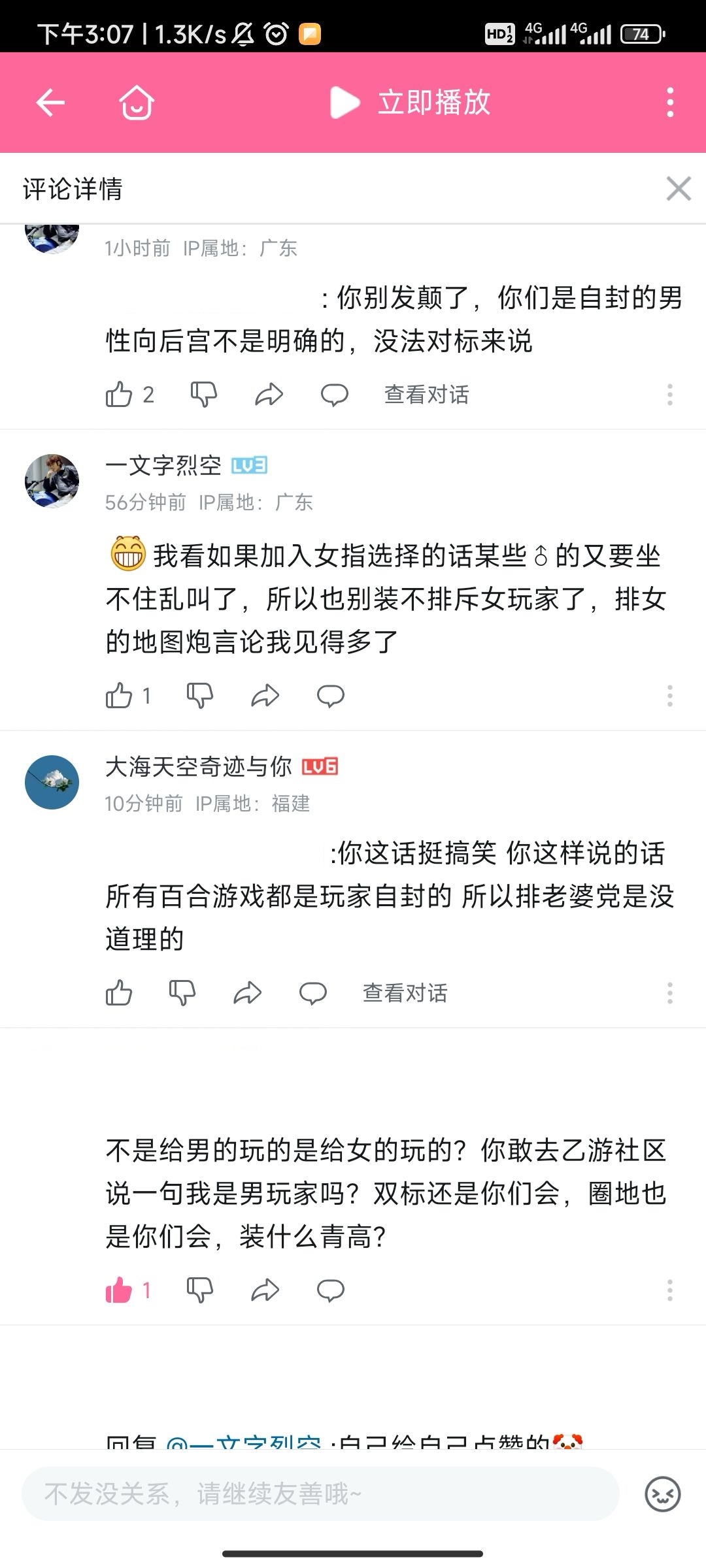This screenshot has width=706, height=1568.
Task: Share the comment ending 装什么青高
Action: pyautogui.click(x=265, y=1290)
